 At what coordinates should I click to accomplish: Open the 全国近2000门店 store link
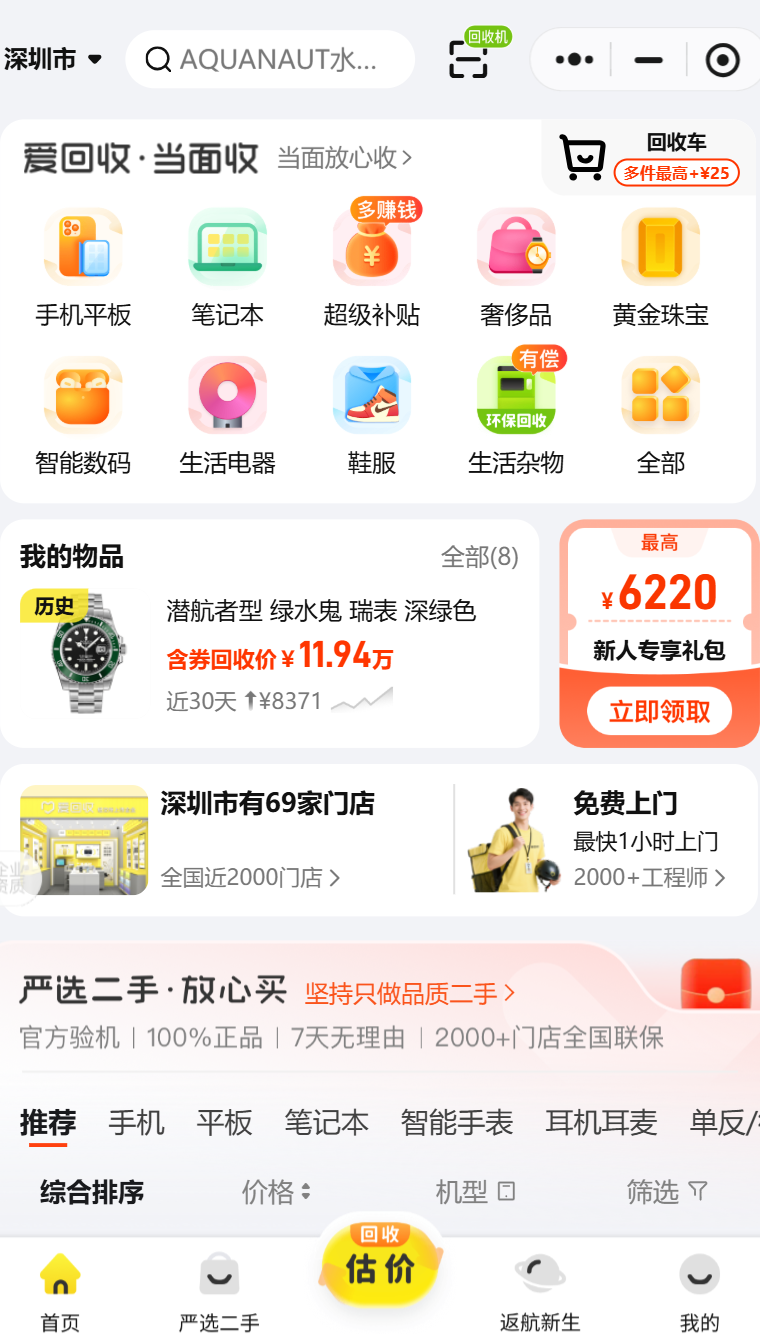(x=250, y=877)
